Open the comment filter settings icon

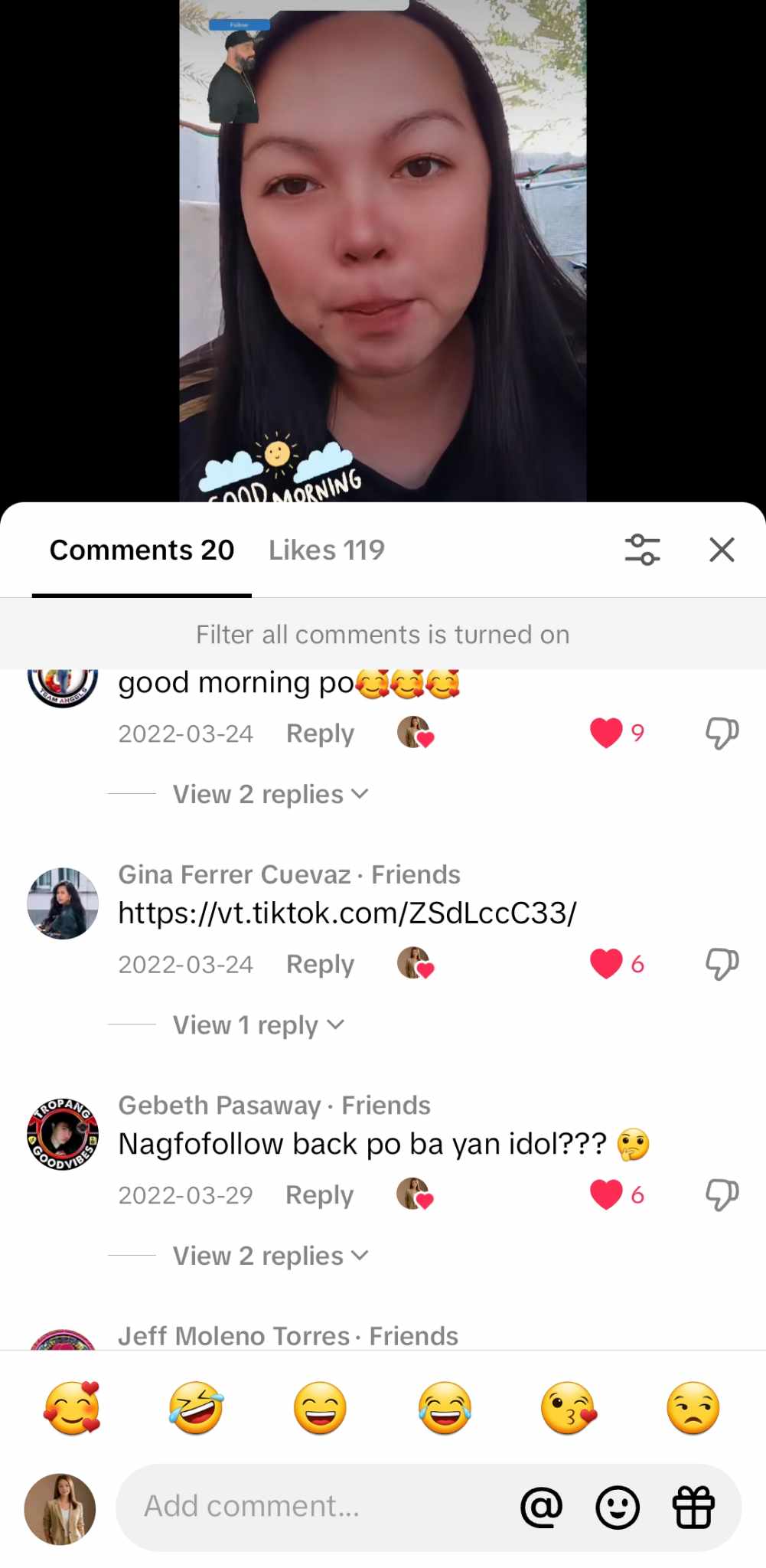click(x=642, y=550)
